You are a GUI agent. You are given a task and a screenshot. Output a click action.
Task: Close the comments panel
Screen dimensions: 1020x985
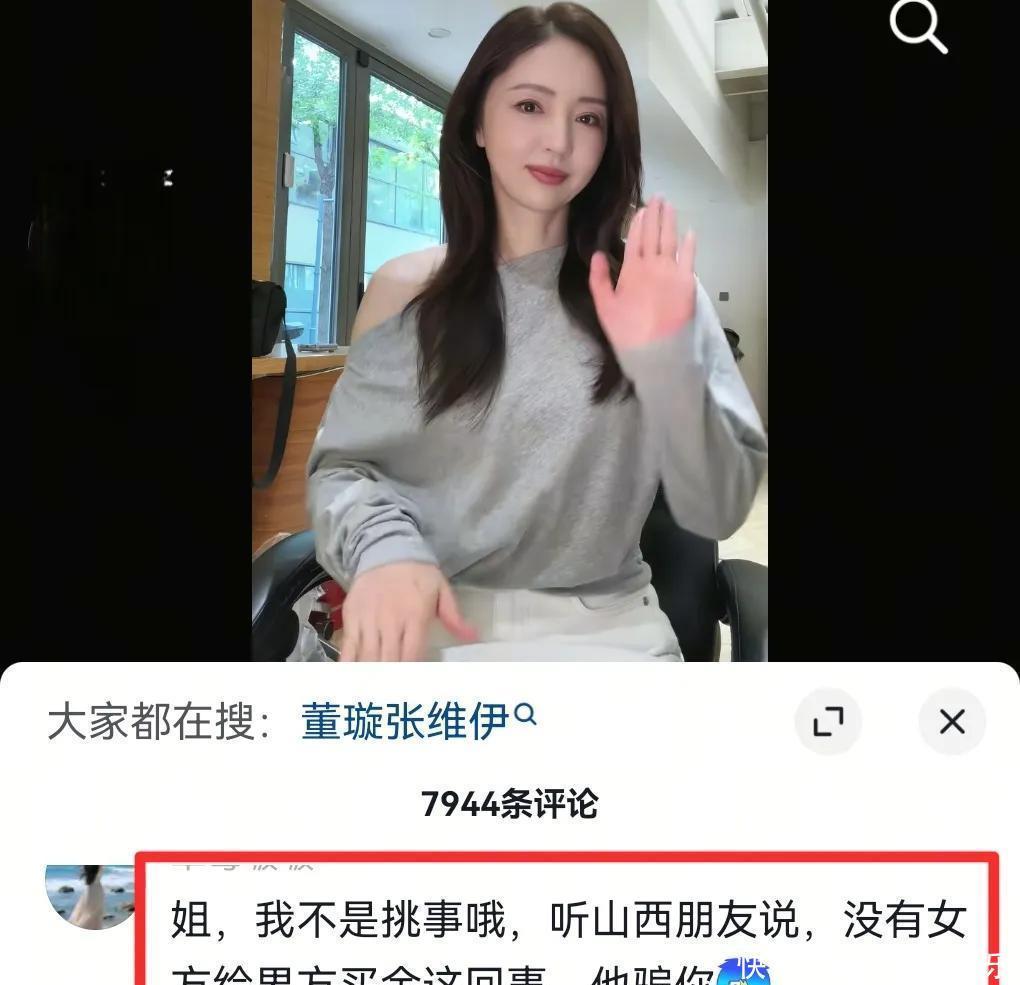point(952,721)
